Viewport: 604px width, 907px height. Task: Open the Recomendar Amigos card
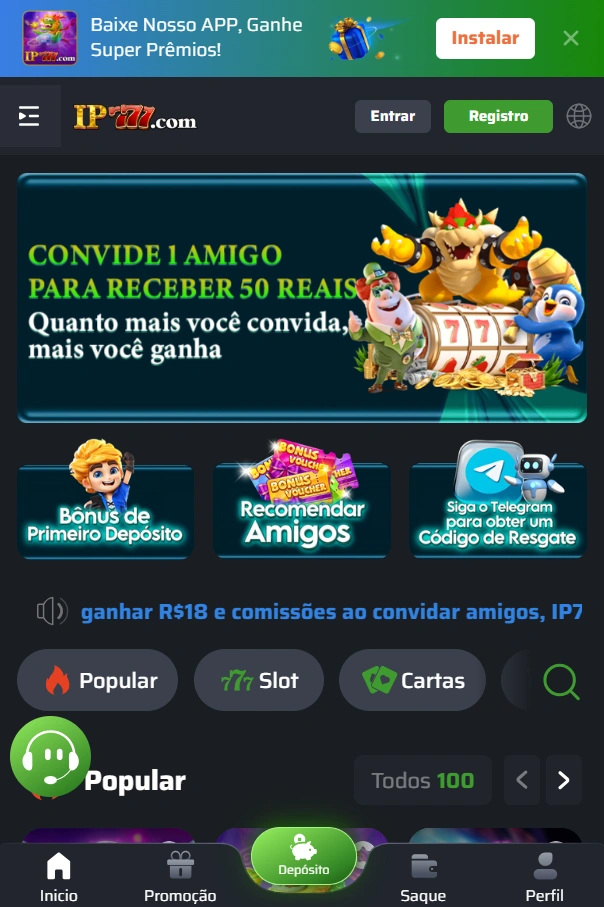pos(301,505)
